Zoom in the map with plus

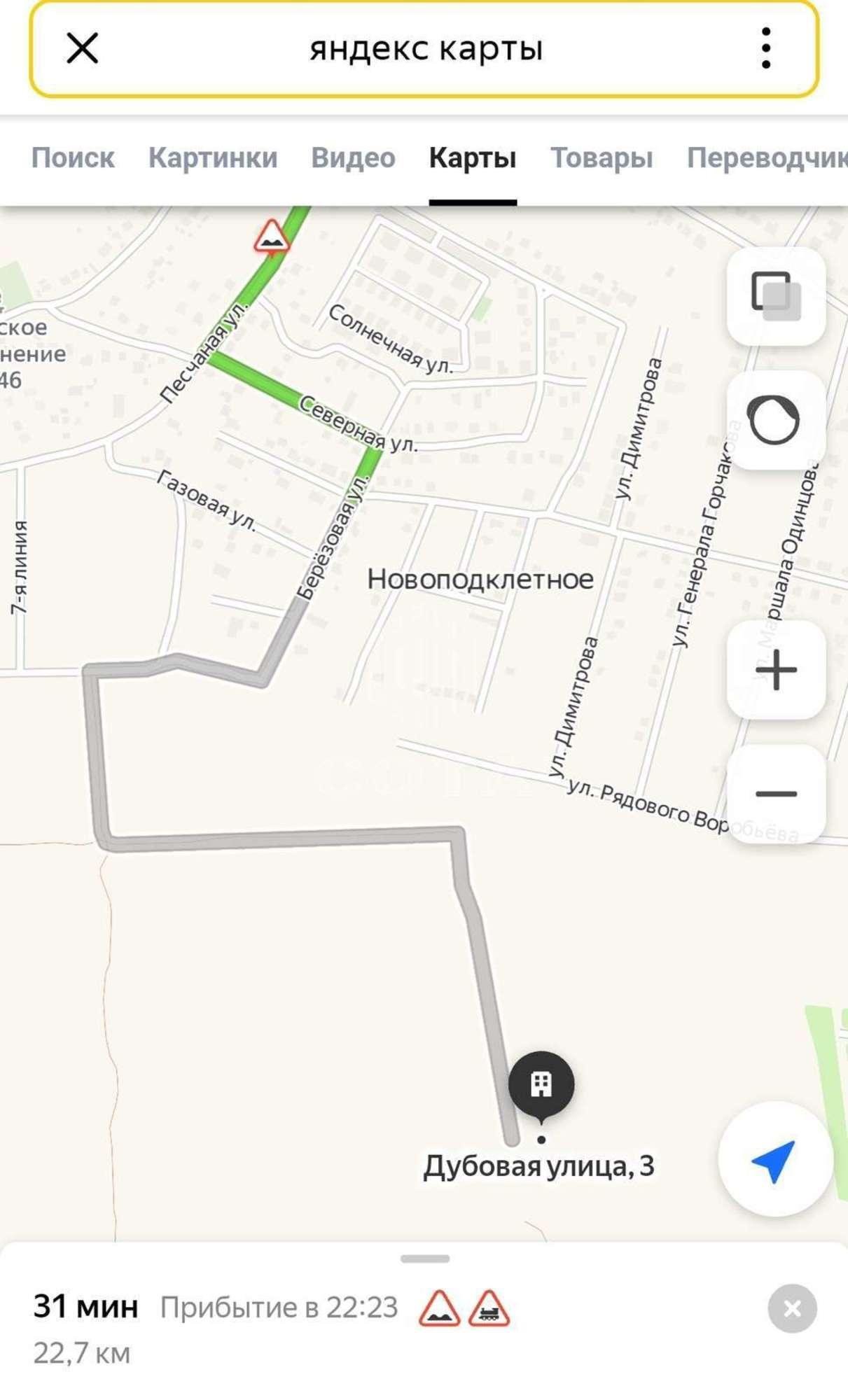tap(776, 670)
